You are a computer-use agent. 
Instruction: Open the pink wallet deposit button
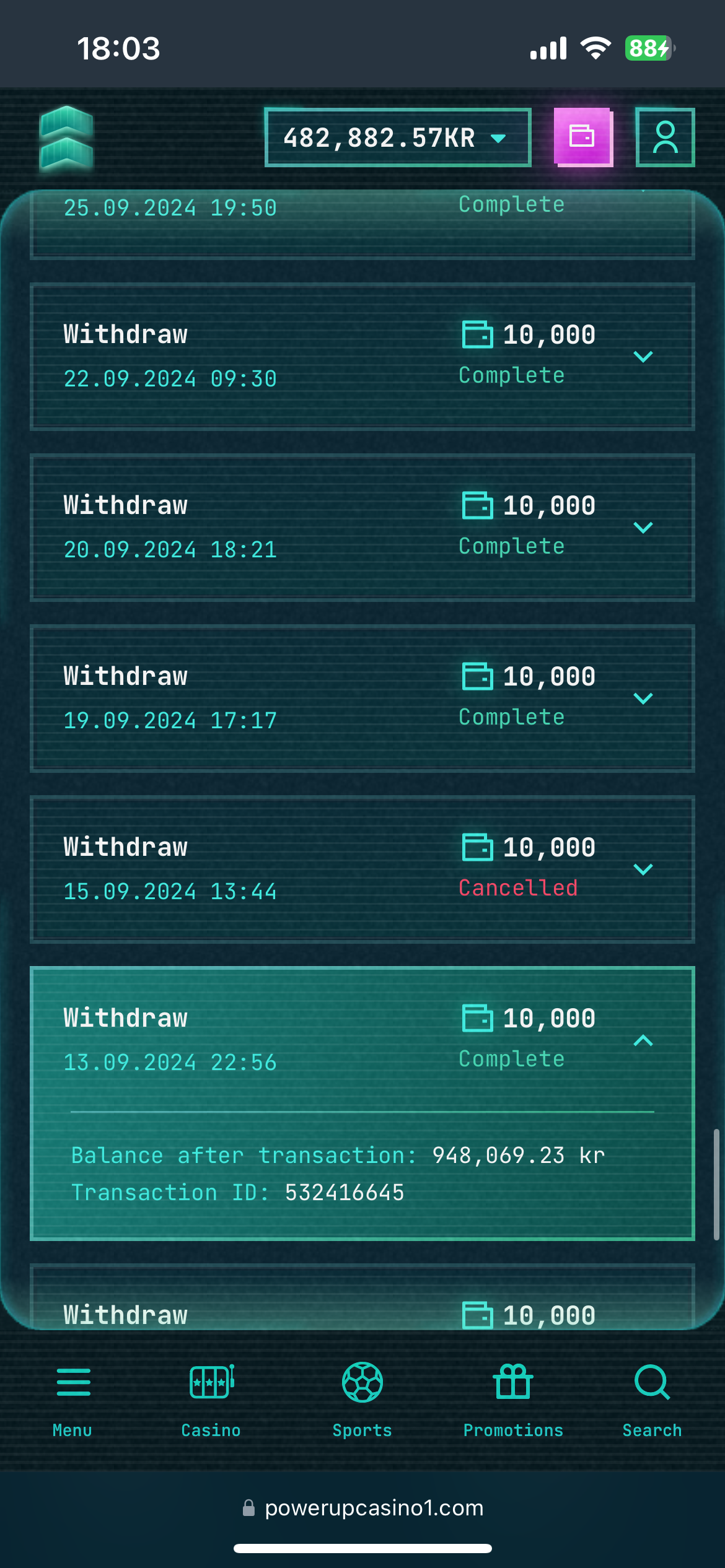click(582, 137)
